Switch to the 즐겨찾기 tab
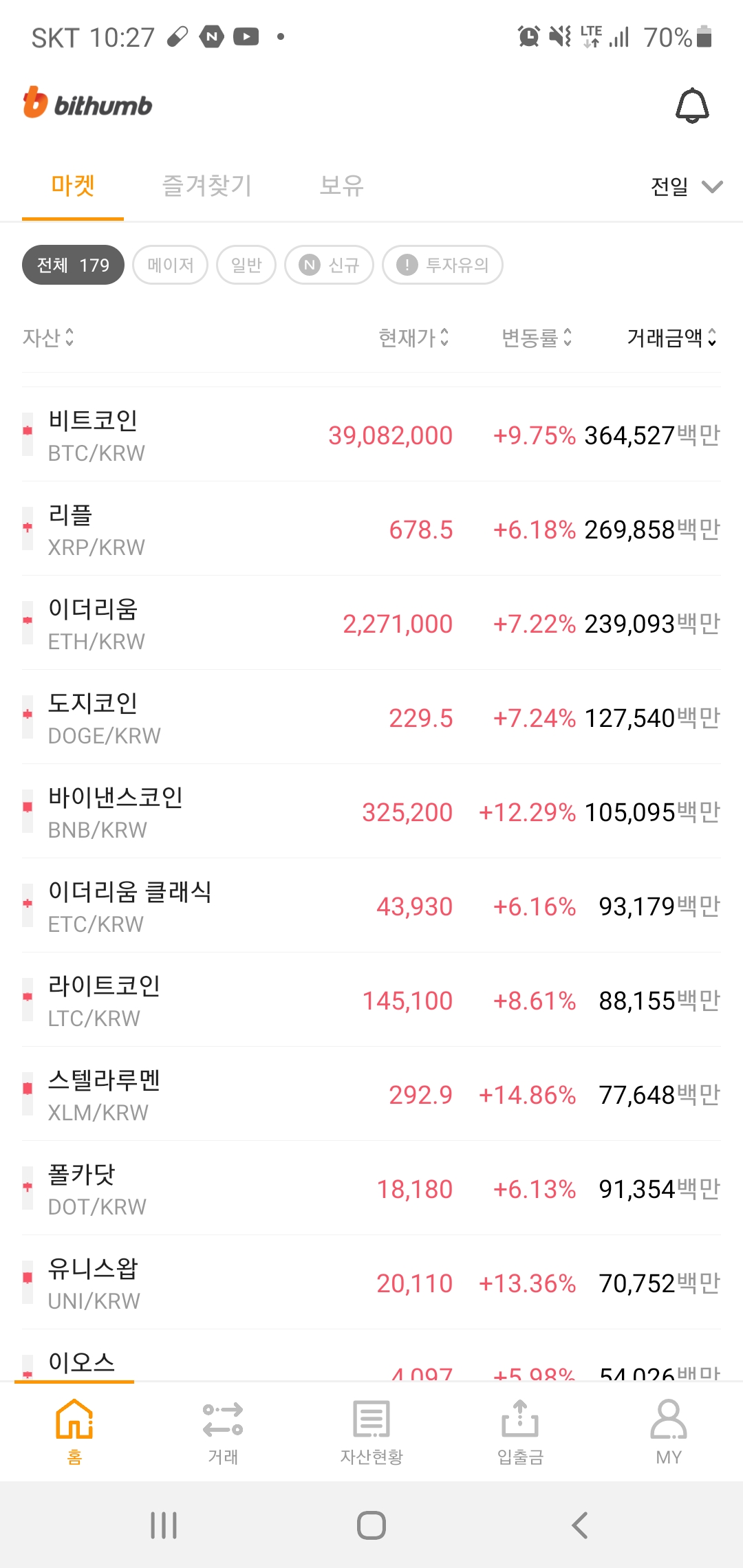The height and width of the screenshot is (1568, 743). coord(207,186)
